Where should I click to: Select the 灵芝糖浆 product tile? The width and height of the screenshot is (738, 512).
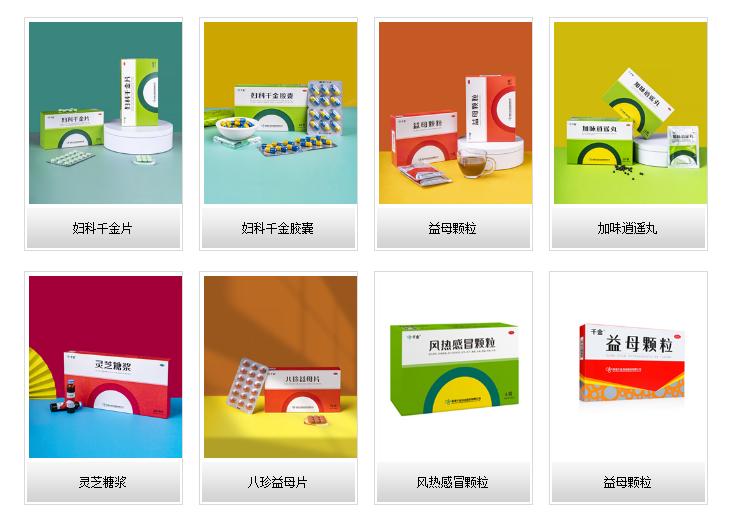tap(104, 367)
